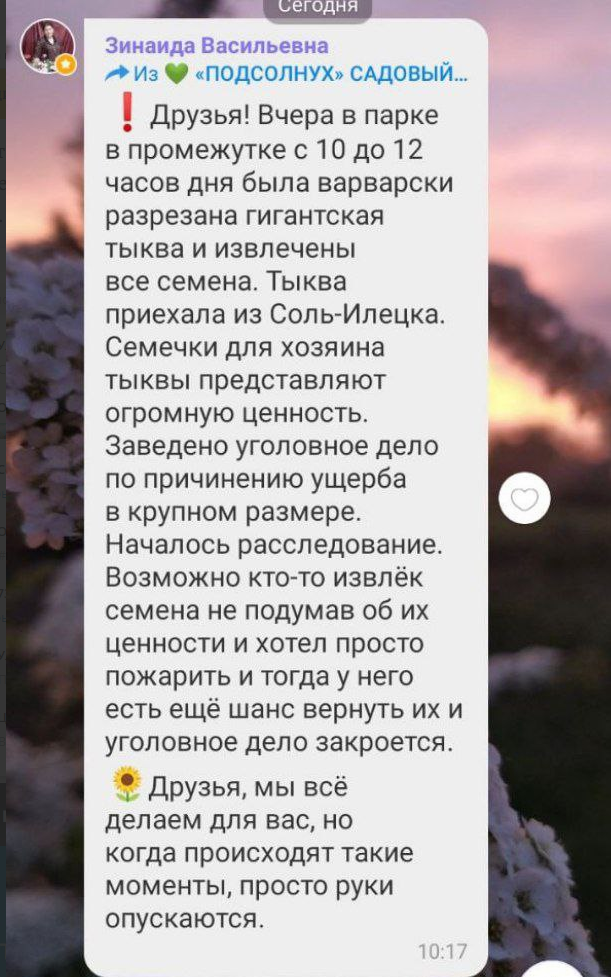
Task: Tap the sender name Зинаида Васильевна
Action: click(216, 45)
